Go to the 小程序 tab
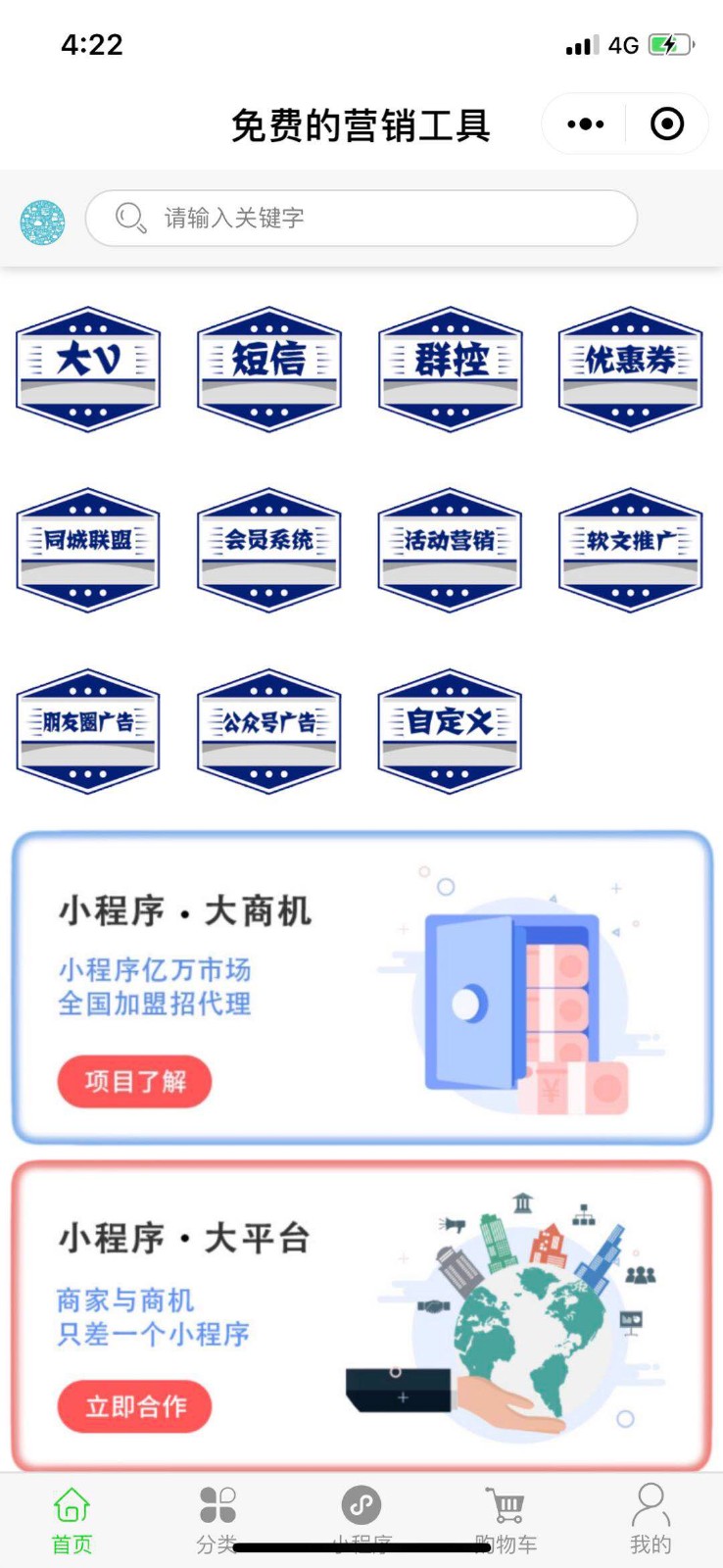The width and height of the screenshot is (723, 1568). [x=361, y=1519]
